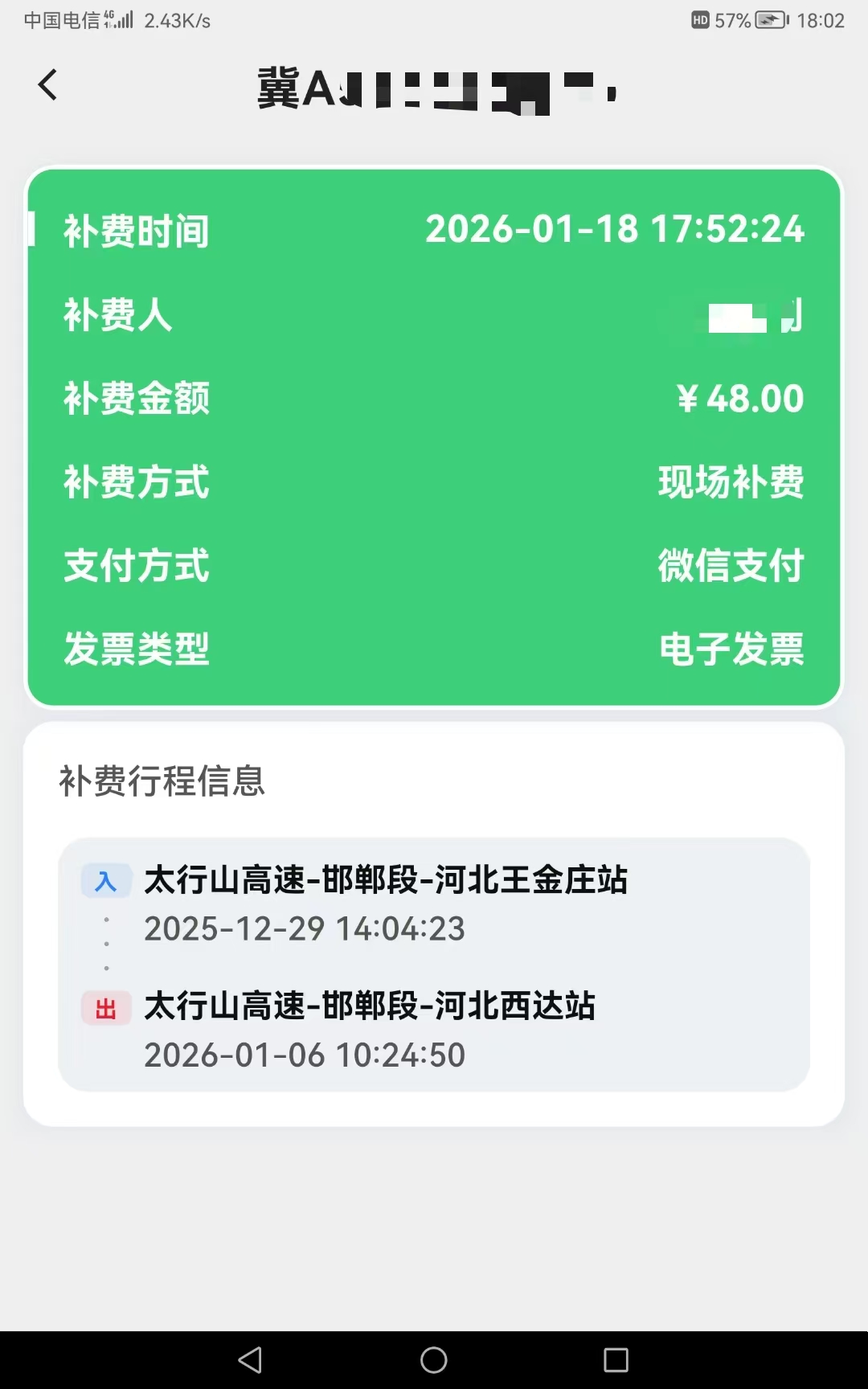The image size is (868, 1389).
Task: Tap the 太行山高速-邯郸段-河北王金庄站 entry record
Action: click(x=387, y=880)
